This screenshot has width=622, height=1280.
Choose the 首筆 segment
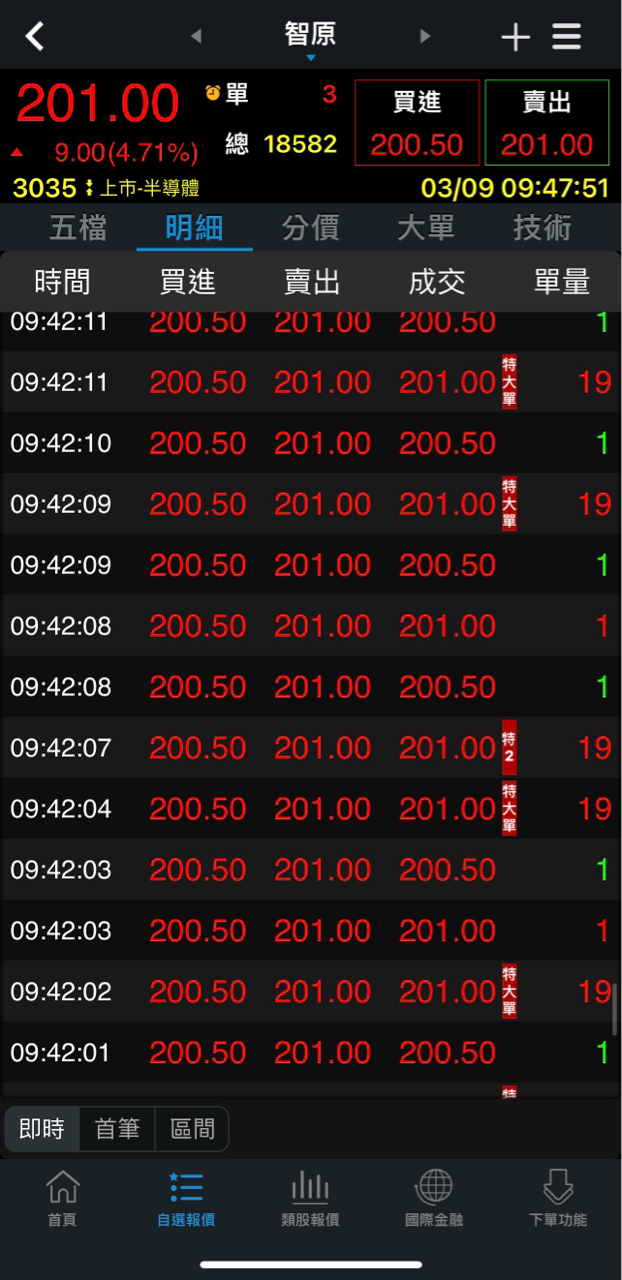117,1129
